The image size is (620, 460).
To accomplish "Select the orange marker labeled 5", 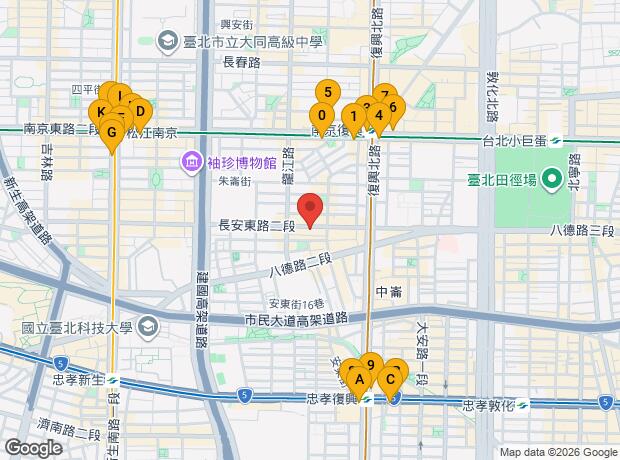I will (328, 93).
